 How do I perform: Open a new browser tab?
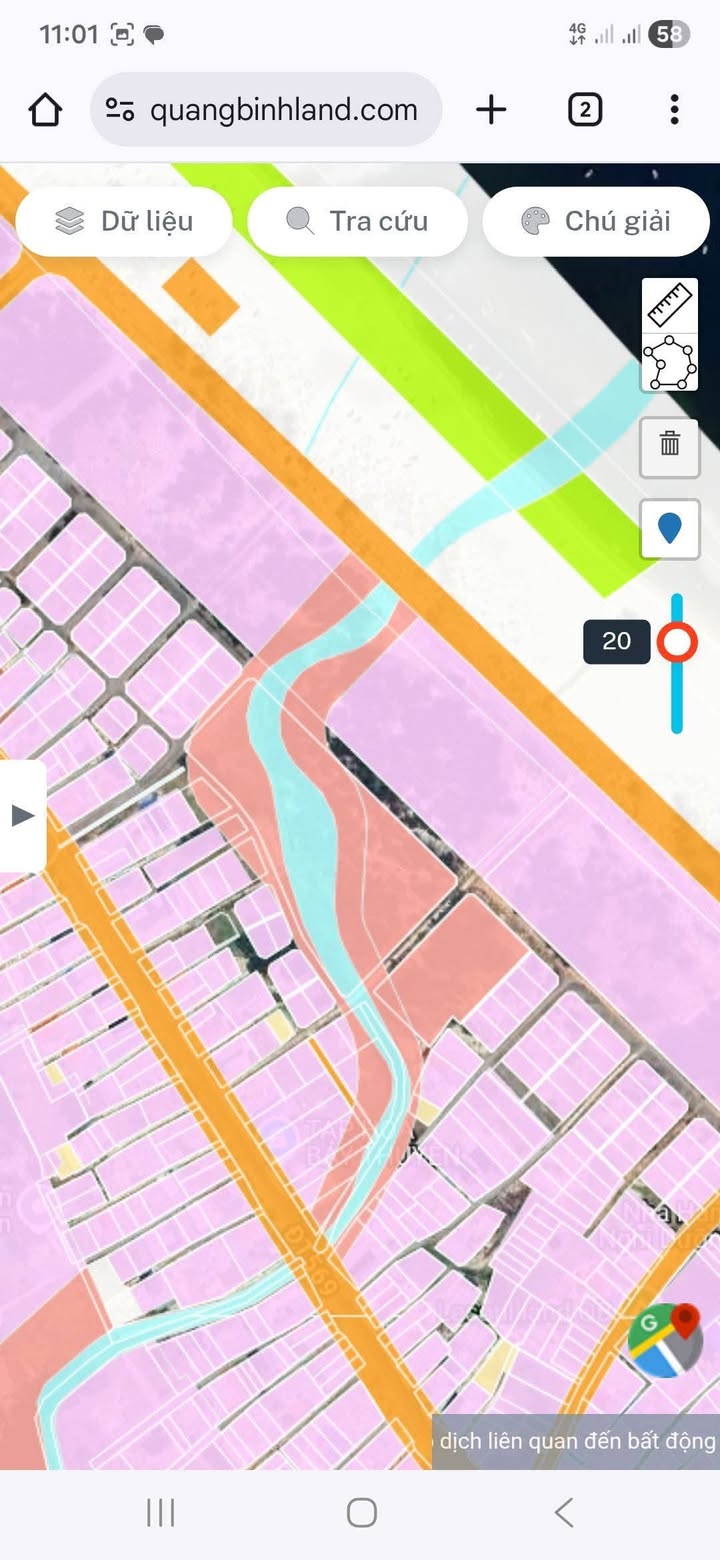pyautogui.click(x=491, y=110)
